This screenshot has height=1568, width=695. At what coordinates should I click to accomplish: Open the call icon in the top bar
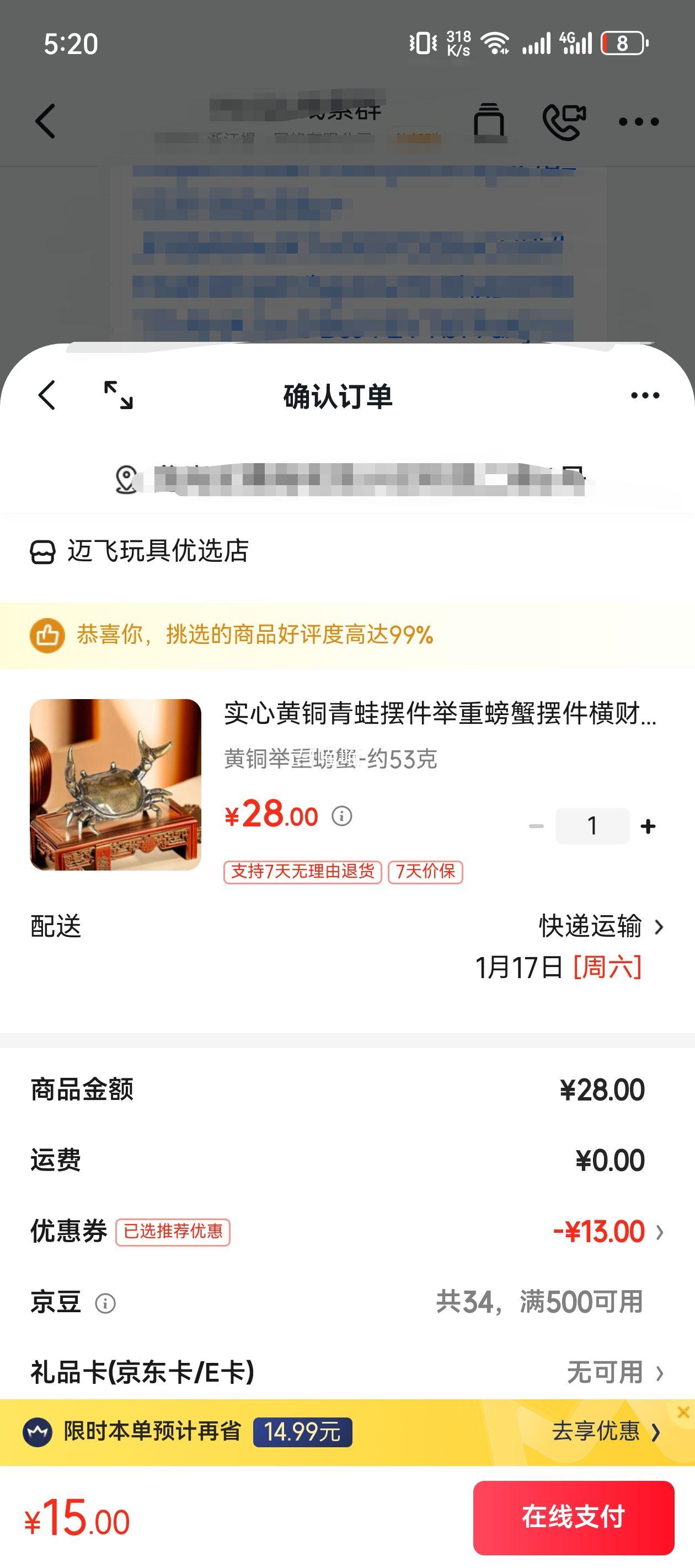[563, 121]
